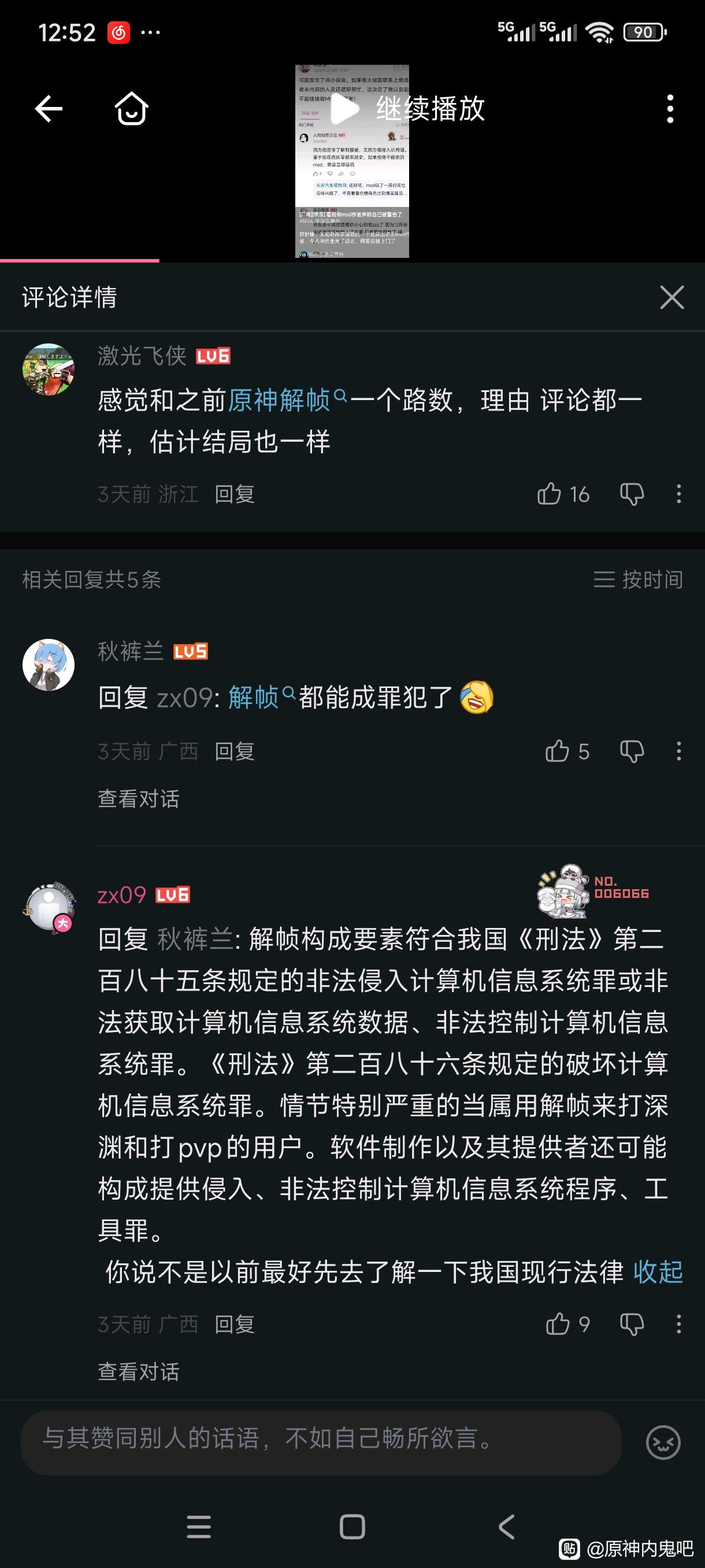
Task: Open 秋裤兰's profile avatar
Action: pyautogui.click(x=49, y=665)
